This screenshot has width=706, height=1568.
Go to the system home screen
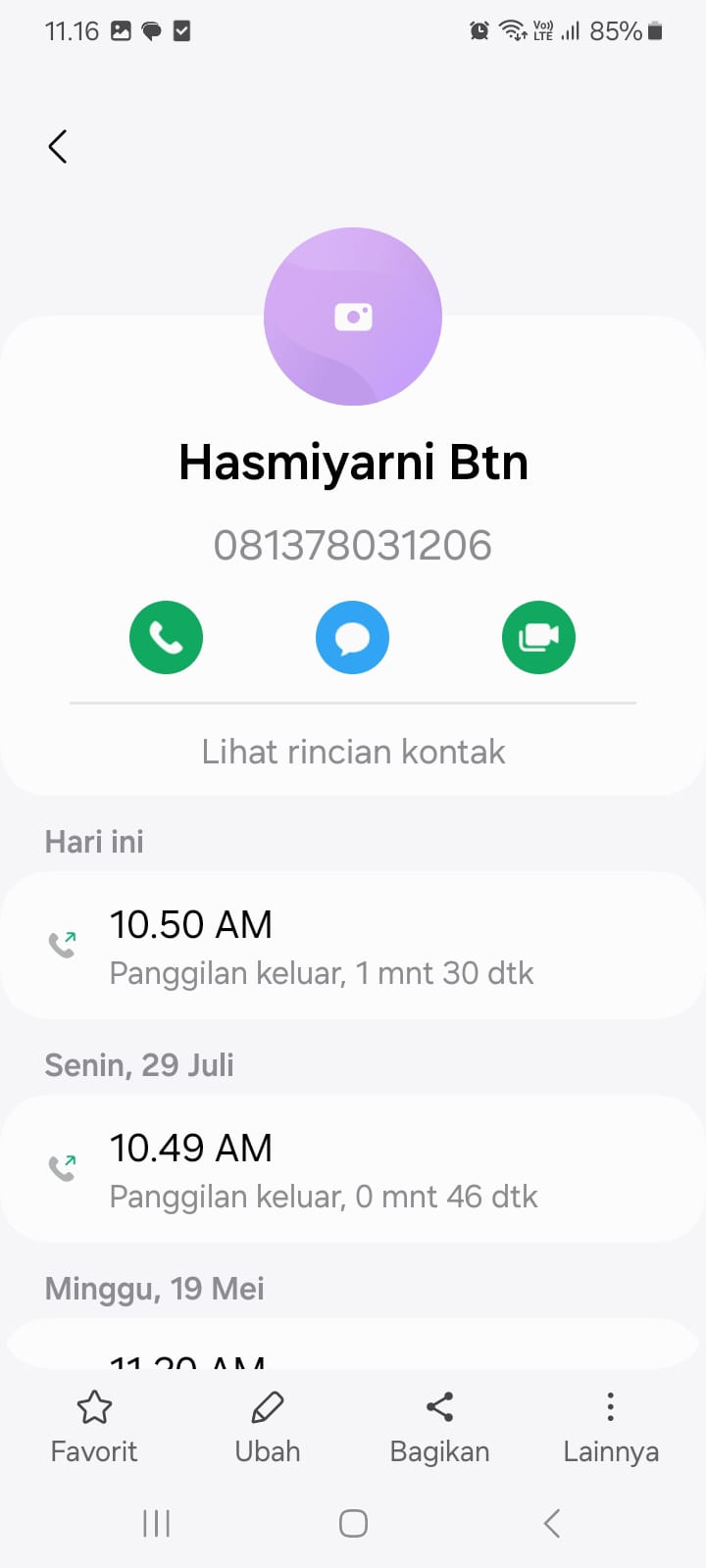click(x=353, y=1523)
